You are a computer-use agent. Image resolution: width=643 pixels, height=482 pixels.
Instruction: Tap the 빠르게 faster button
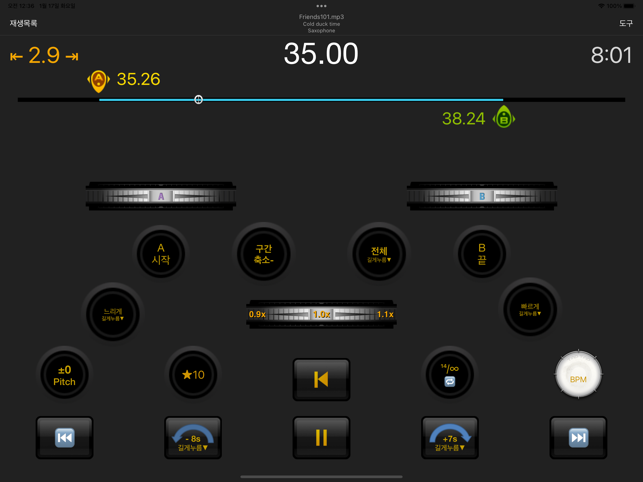tap(530, 311)
